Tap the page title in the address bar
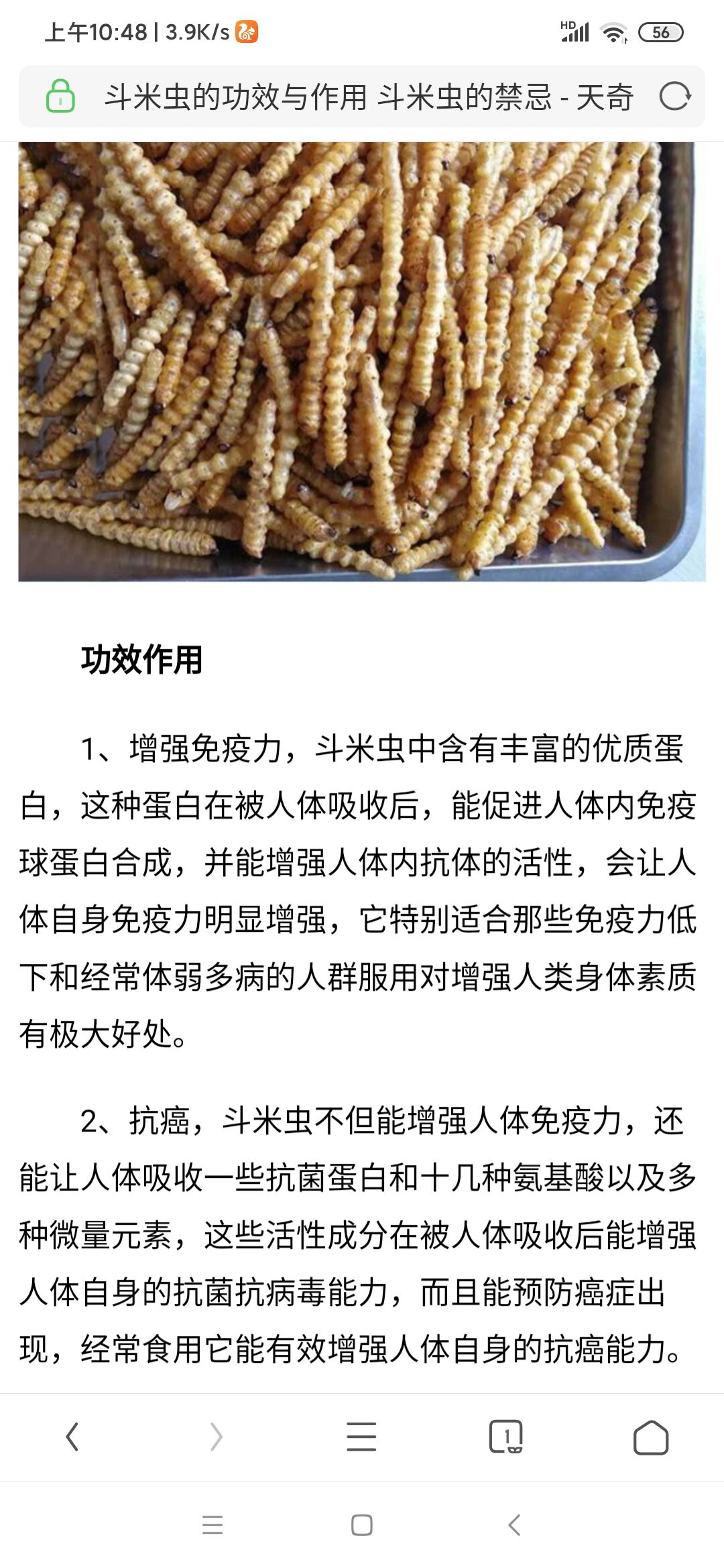The image size is (724, 1568). tap(369, 98)
